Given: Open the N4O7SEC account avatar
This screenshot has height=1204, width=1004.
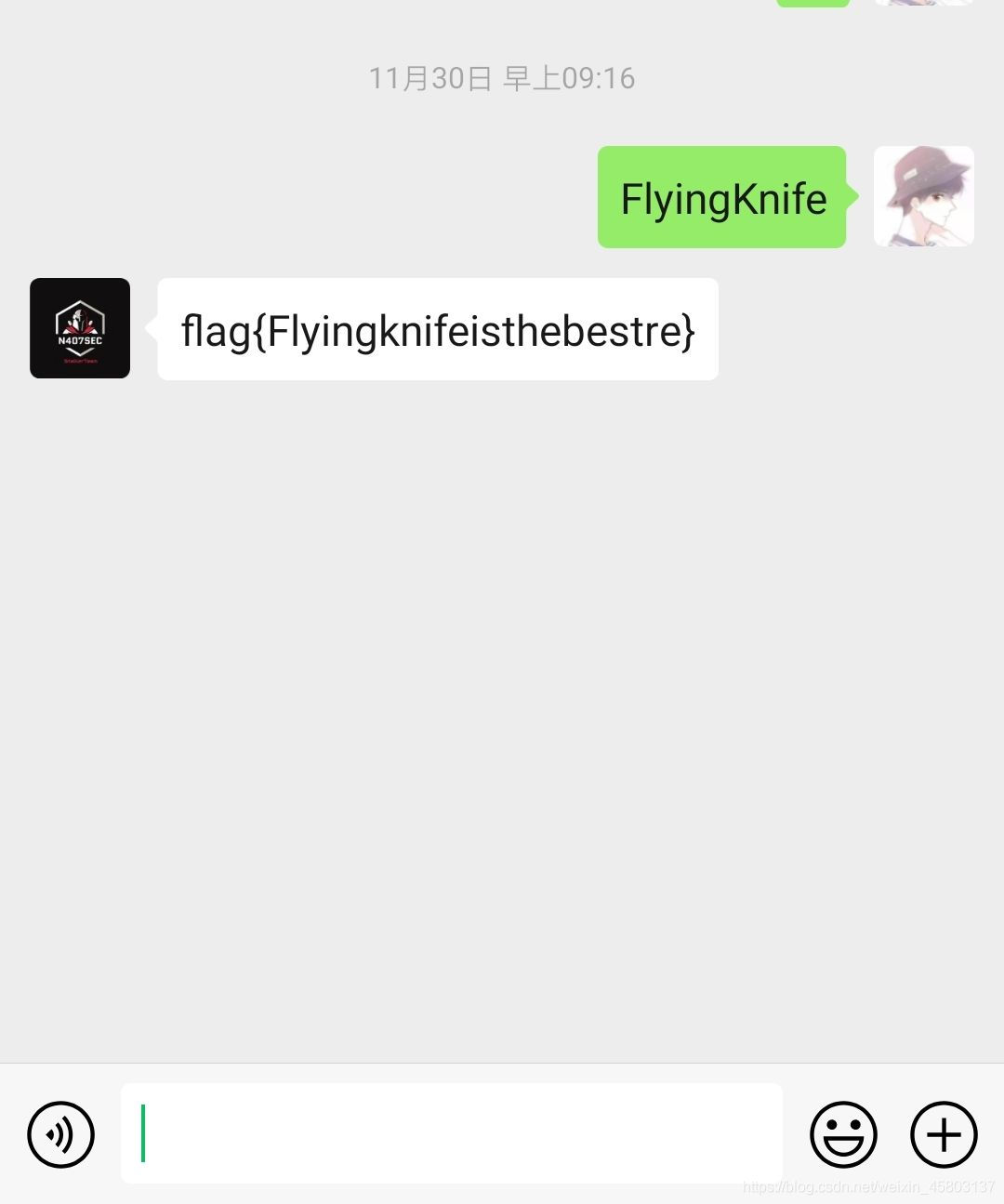Looking at the screenshot, I should [x=80, y=328].
